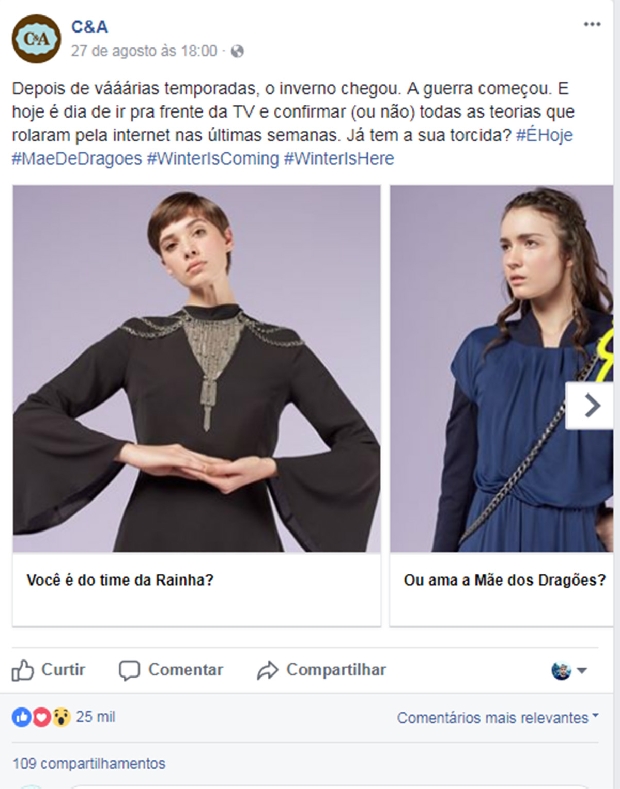Open hashtag #MaeDeDragoes
The width and height of the screenshot is (620, 789).
point(76,158)
